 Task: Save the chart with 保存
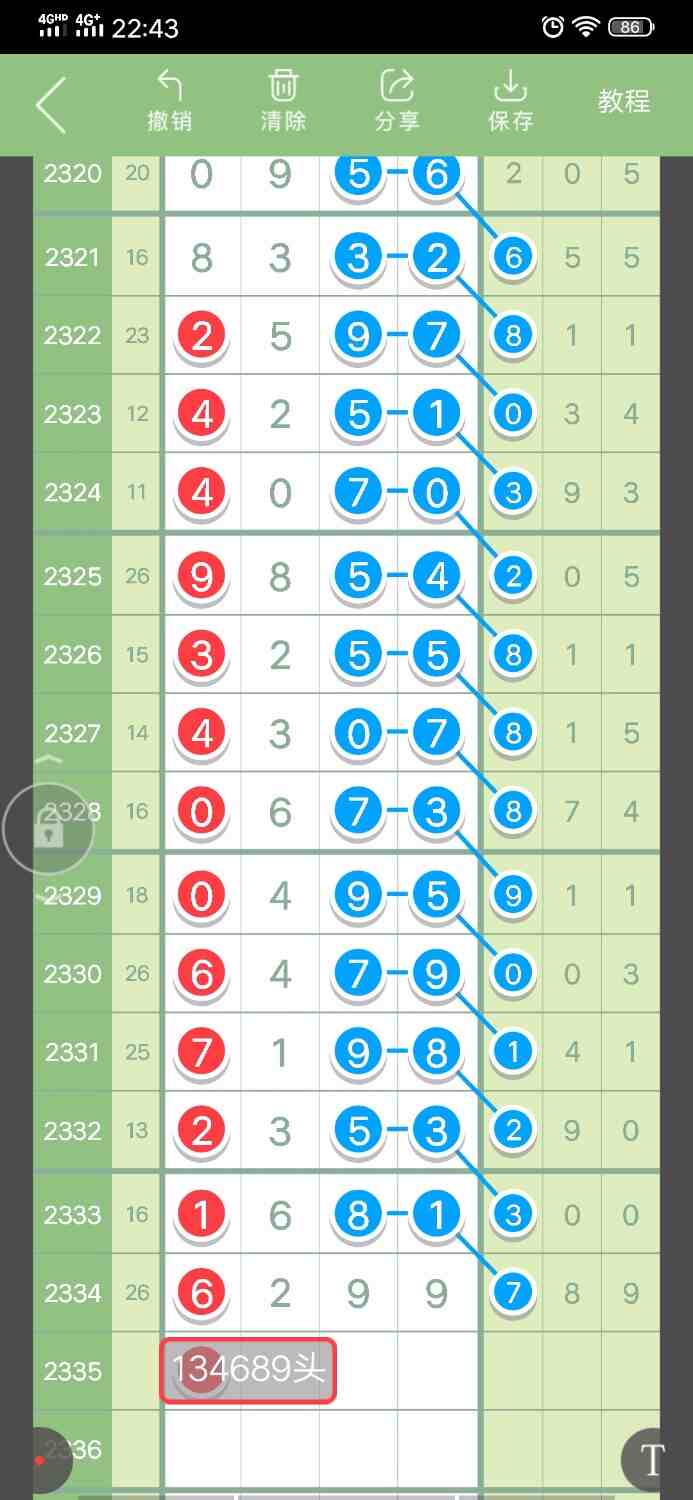click(x=510, y=102)
